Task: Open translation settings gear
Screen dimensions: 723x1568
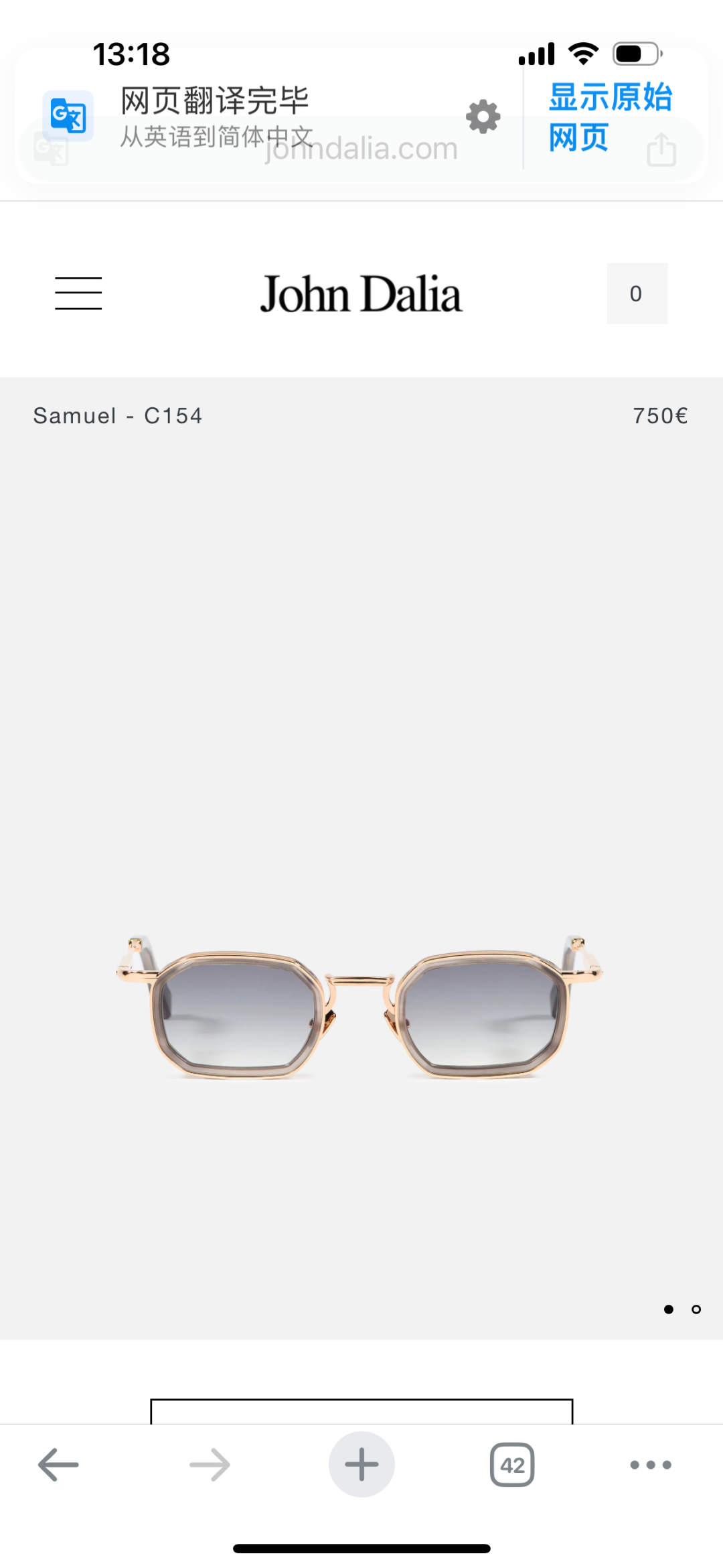Action: (x=483, y=117)
